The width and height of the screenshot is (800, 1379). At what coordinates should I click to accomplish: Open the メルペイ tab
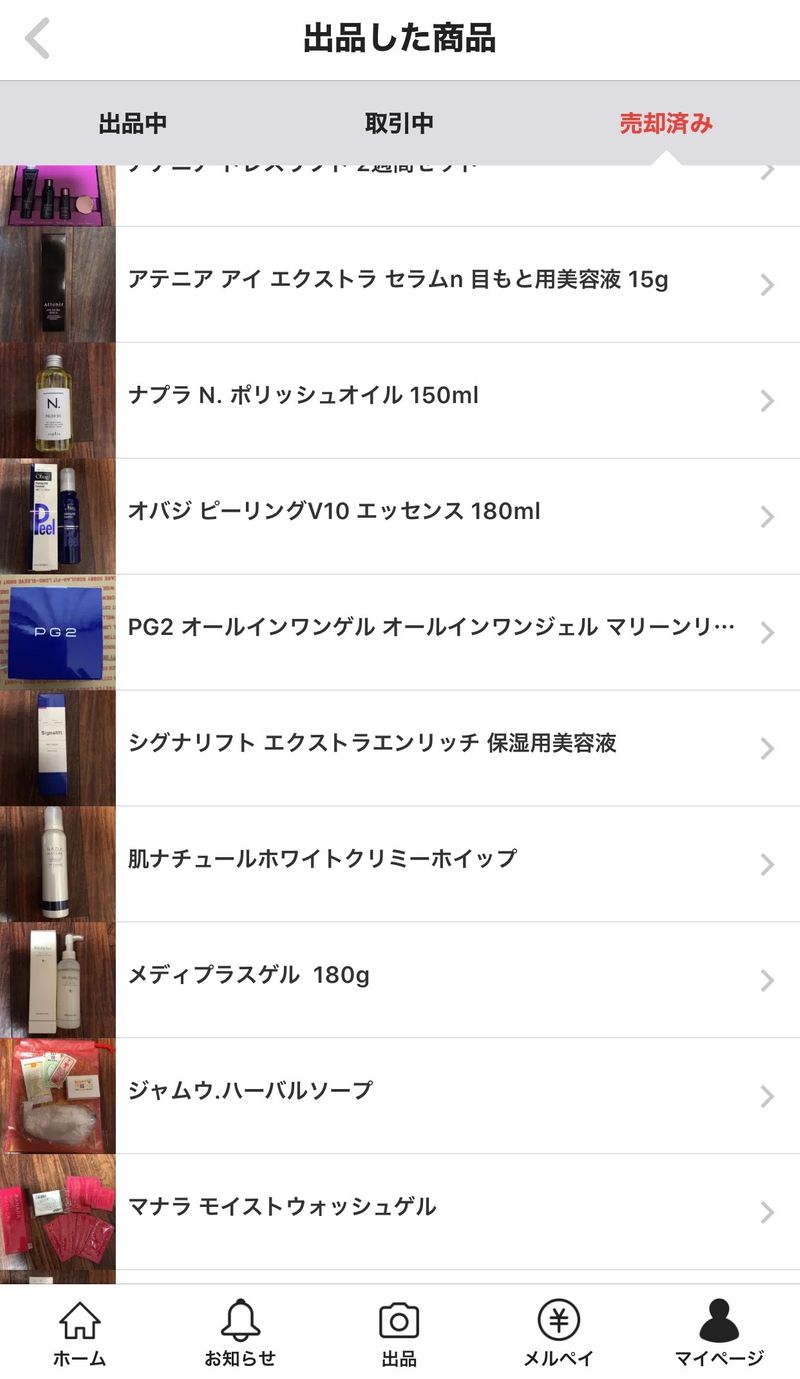pyautogui.click(x=559, y=1333)
